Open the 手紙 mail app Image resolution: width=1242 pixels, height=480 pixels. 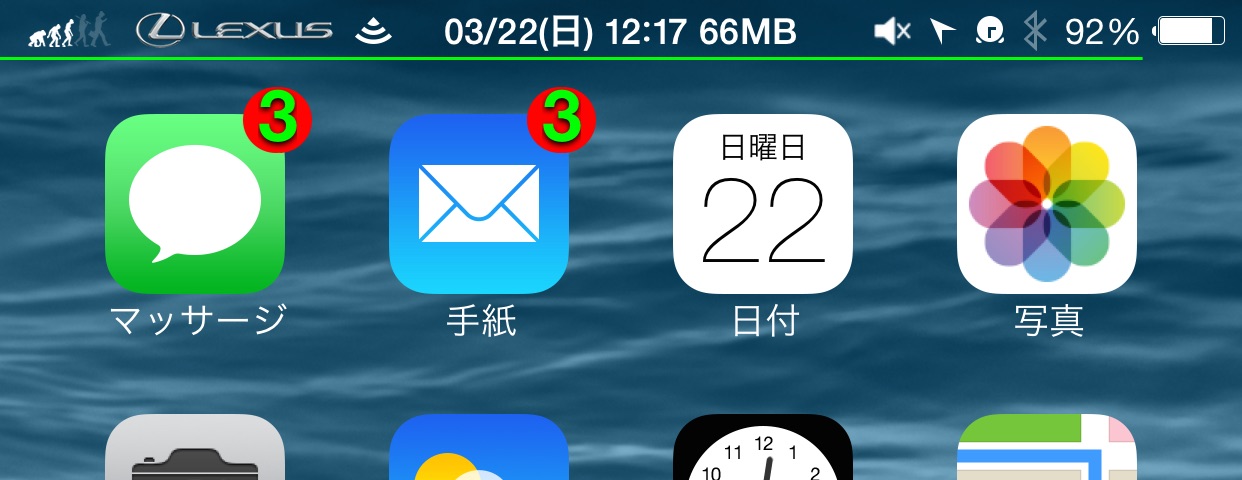[x=479, y=204]
